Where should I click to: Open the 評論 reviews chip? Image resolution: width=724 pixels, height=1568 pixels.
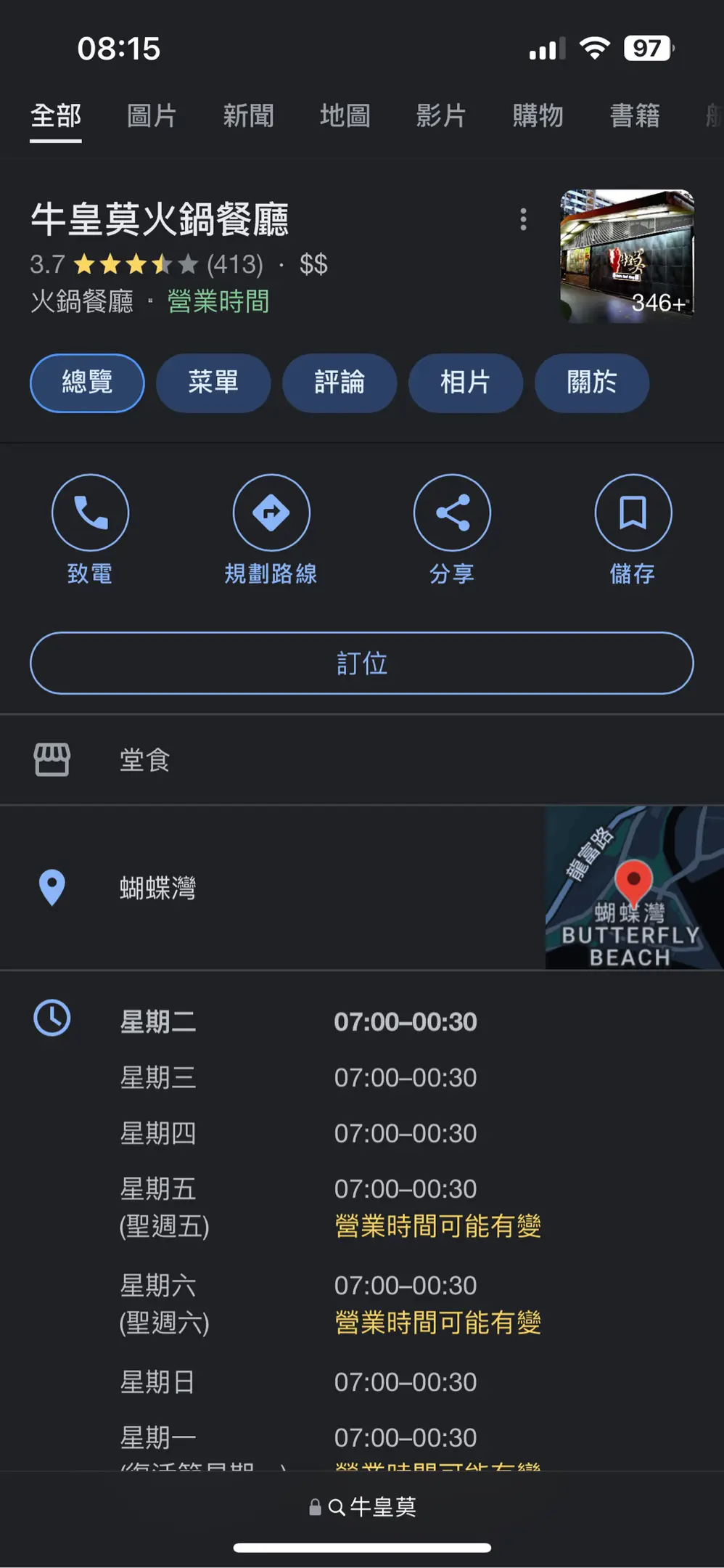(x=340, y=383)
